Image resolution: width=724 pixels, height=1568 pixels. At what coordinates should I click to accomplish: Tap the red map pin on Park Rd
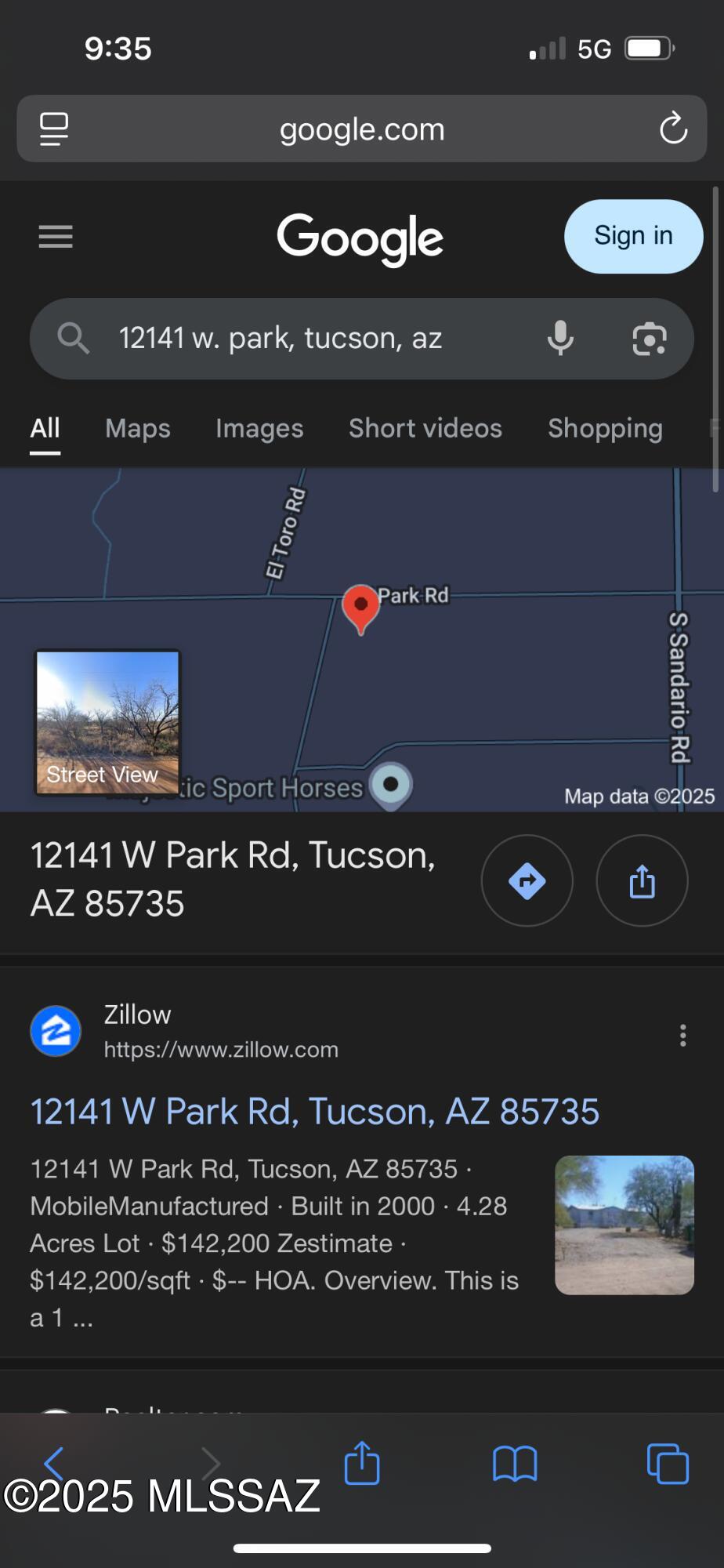[x=361, y=607]
